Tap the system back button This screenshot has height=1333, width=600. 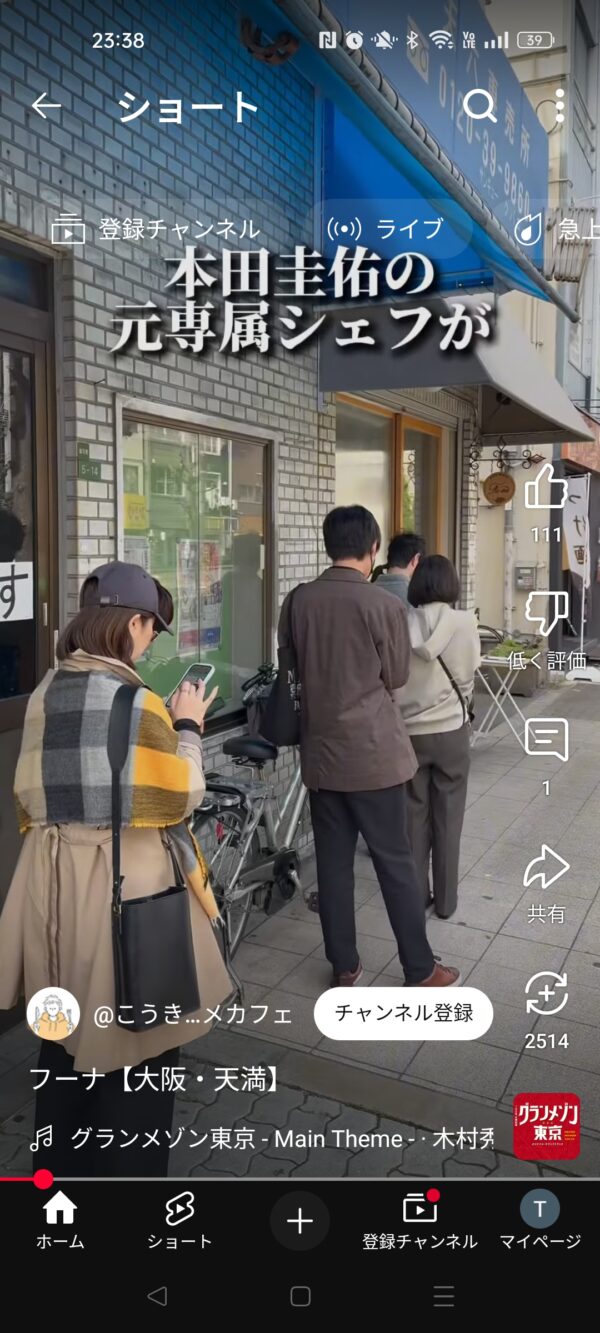tap(157, 1297)
